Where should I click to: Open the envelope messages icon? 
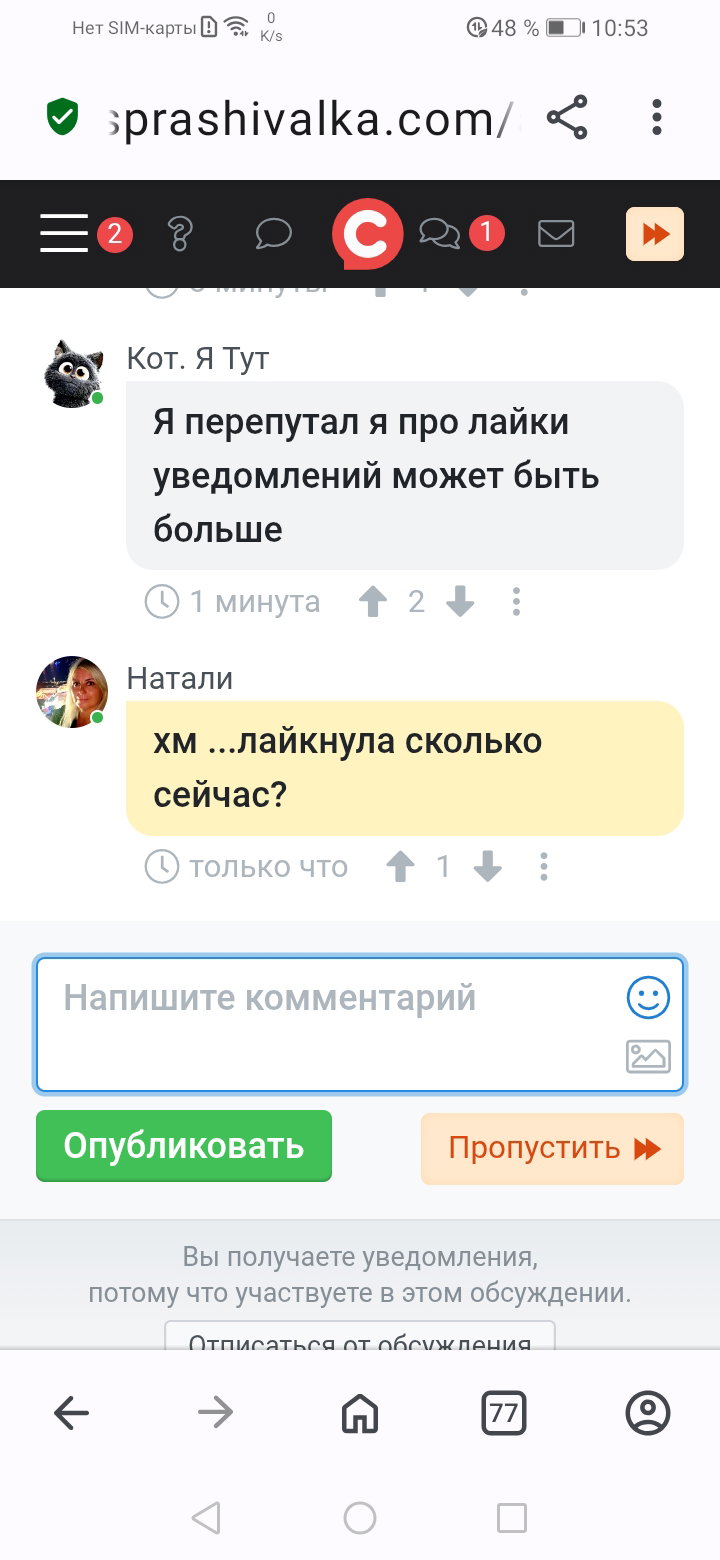coord(556,234)
